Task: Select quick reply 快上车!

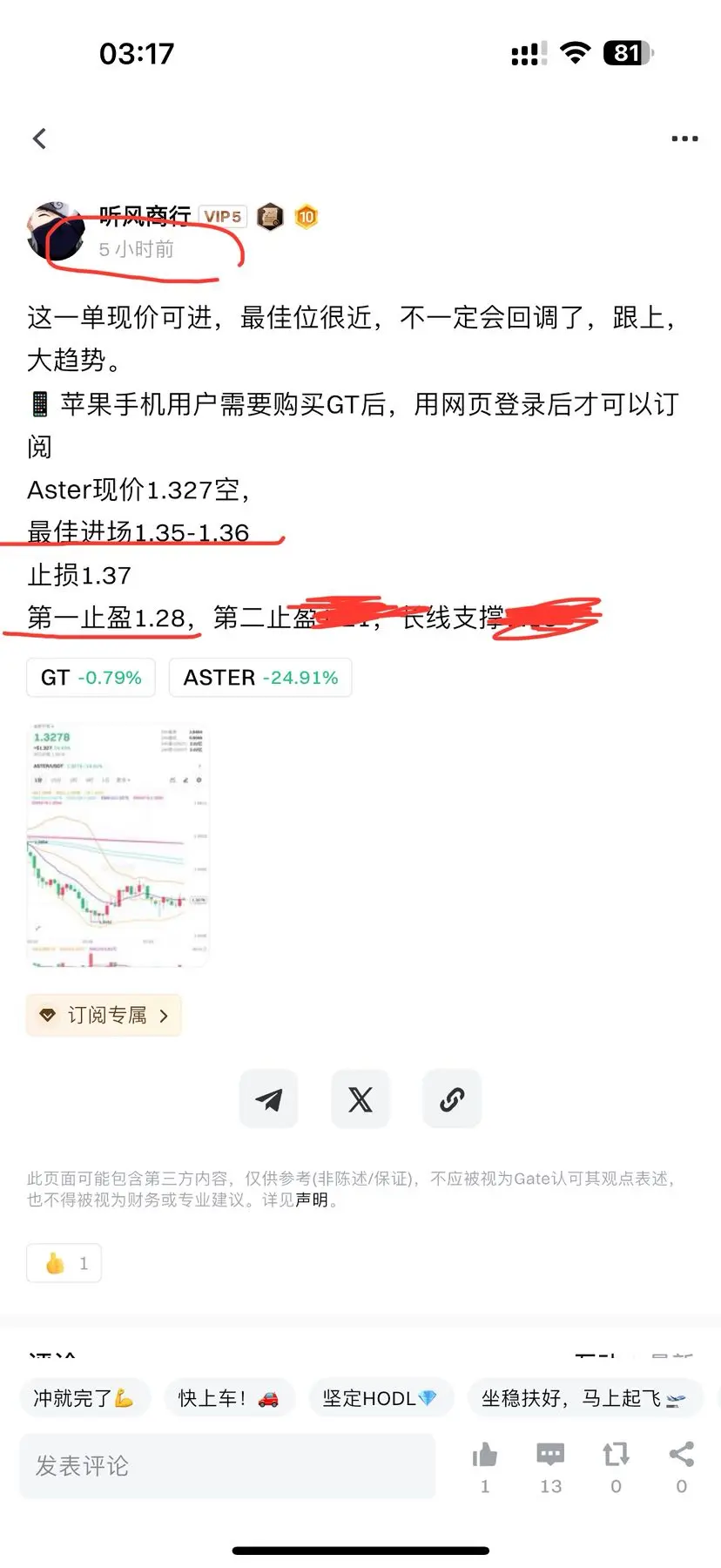Action: click(228, 1398)
